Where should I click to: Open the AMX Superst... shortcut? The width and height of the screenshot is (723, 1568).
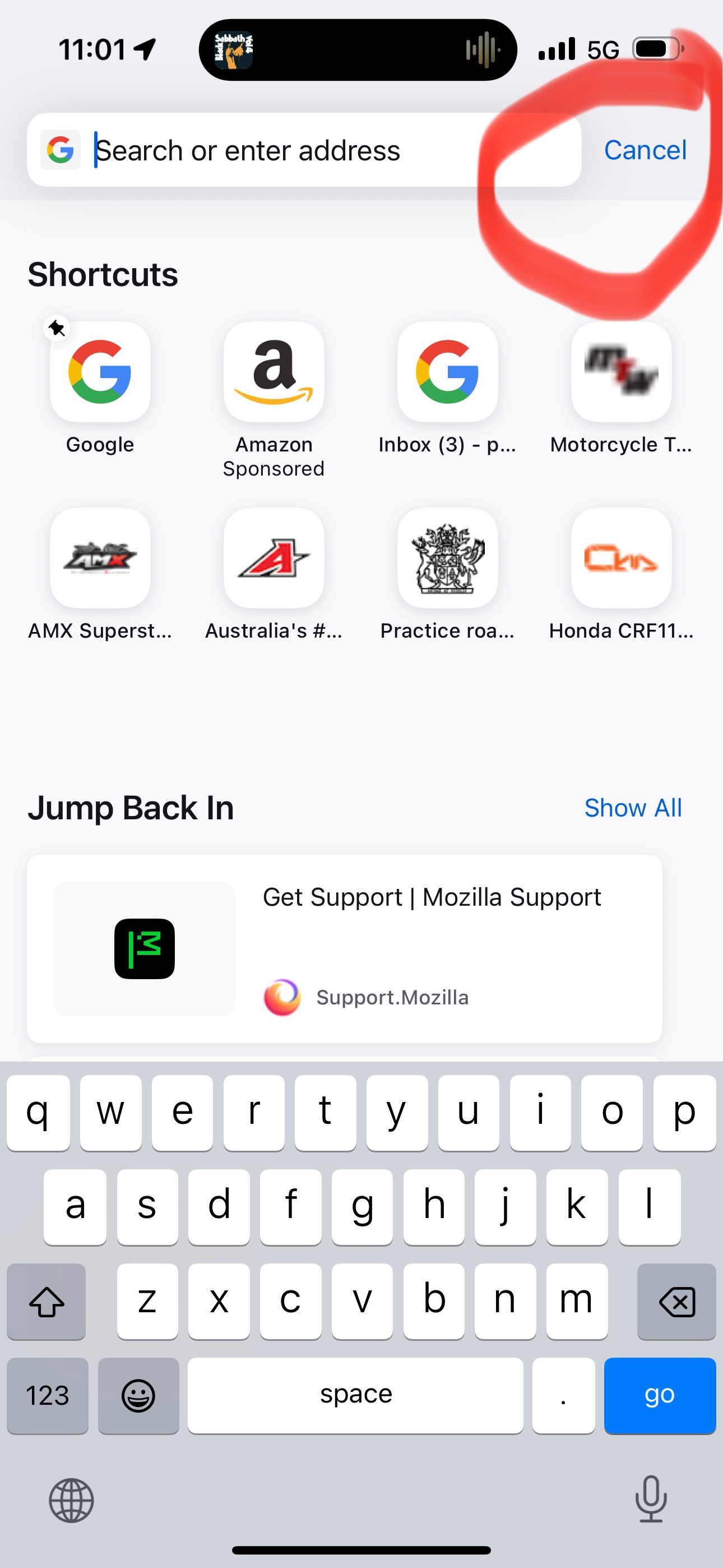click(100, 558)
